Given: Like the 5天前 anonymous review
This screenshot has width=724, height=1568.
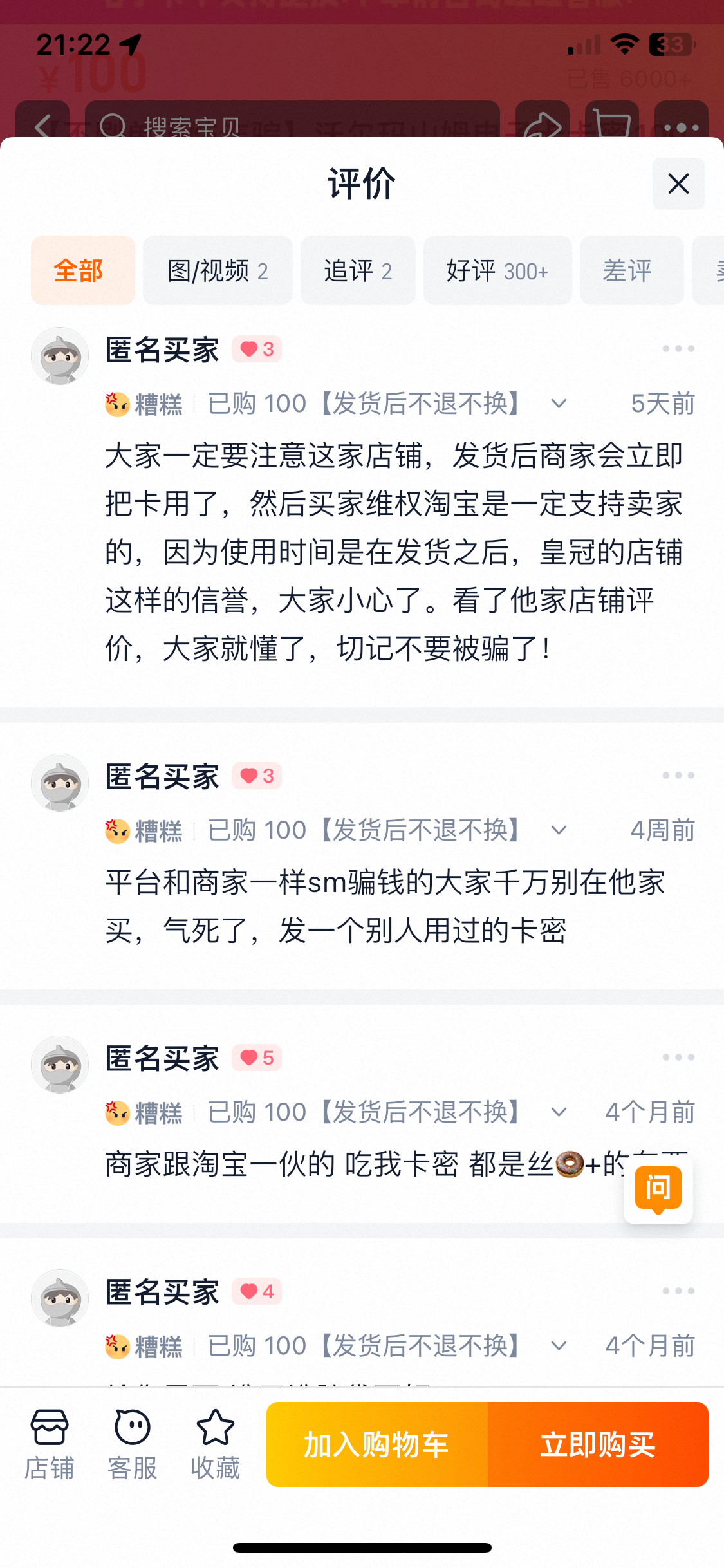Looking at the screenshot, I should pos(257,350).
